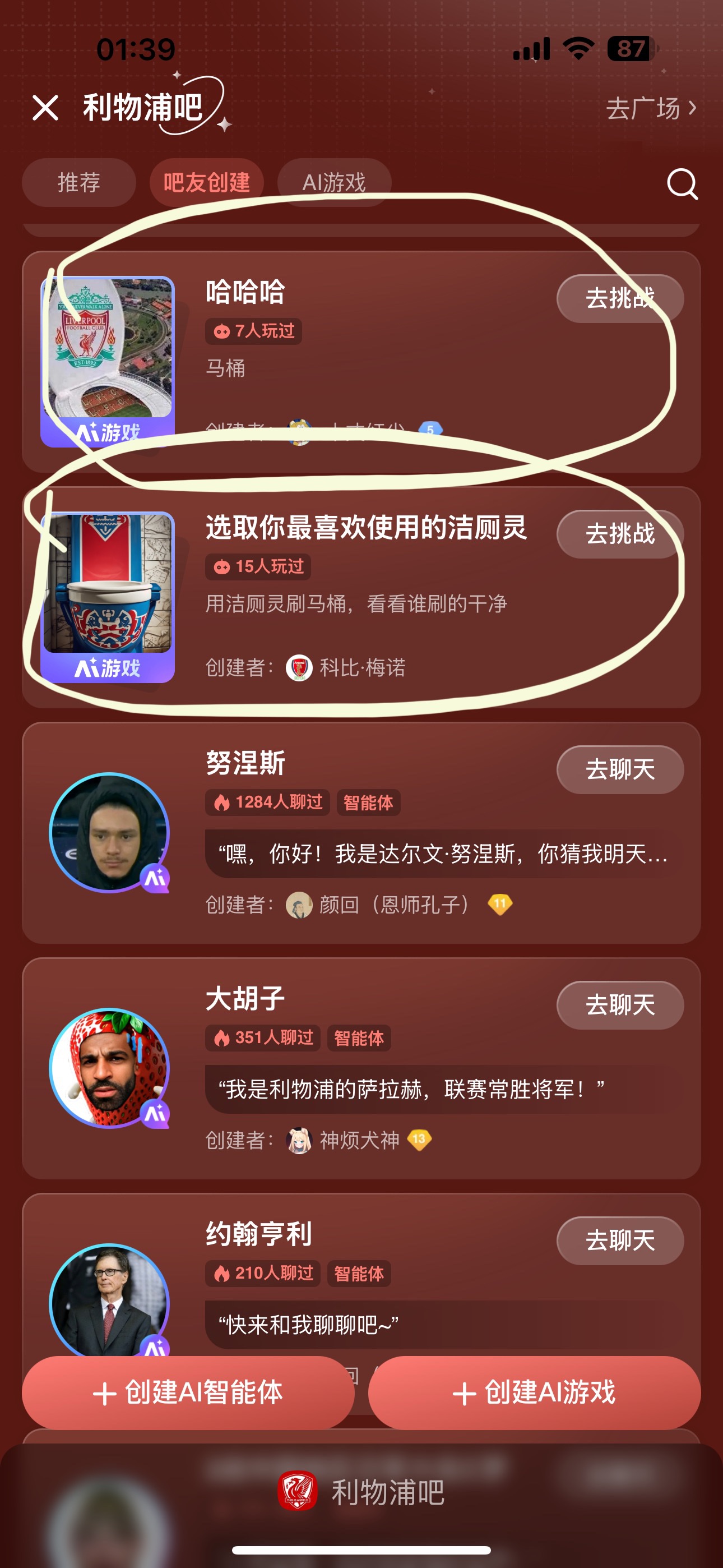This screenshot has height=1568, width=723.
Task: Tap 去聊天 on the 大胡子 card
Action: coord(619,1005)
